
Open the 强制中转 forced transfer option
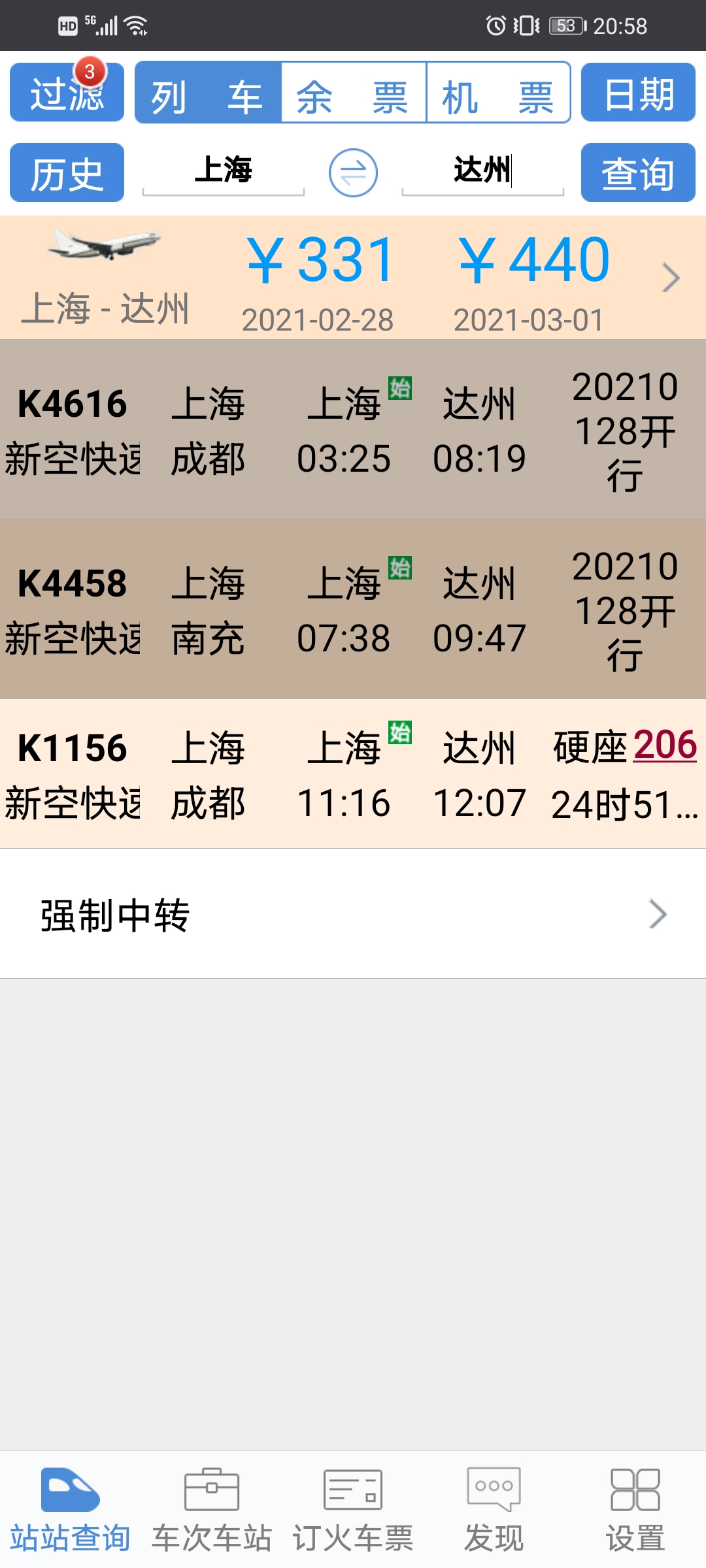coord(353,914)
